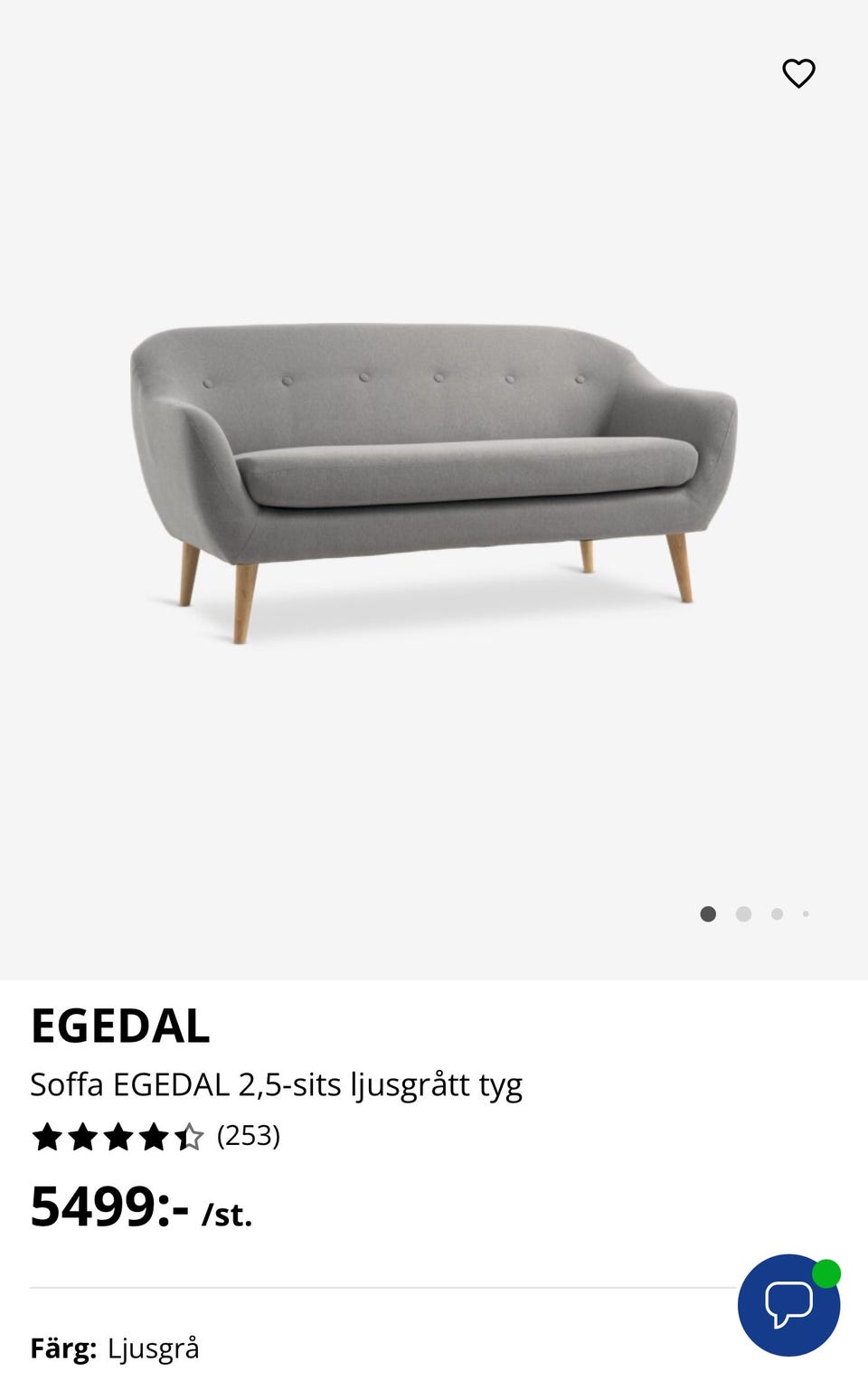The height and width of the screenshot is (1381, 868).
Task: Click the 5499:- price text
Action: (x=108, y=1207)
